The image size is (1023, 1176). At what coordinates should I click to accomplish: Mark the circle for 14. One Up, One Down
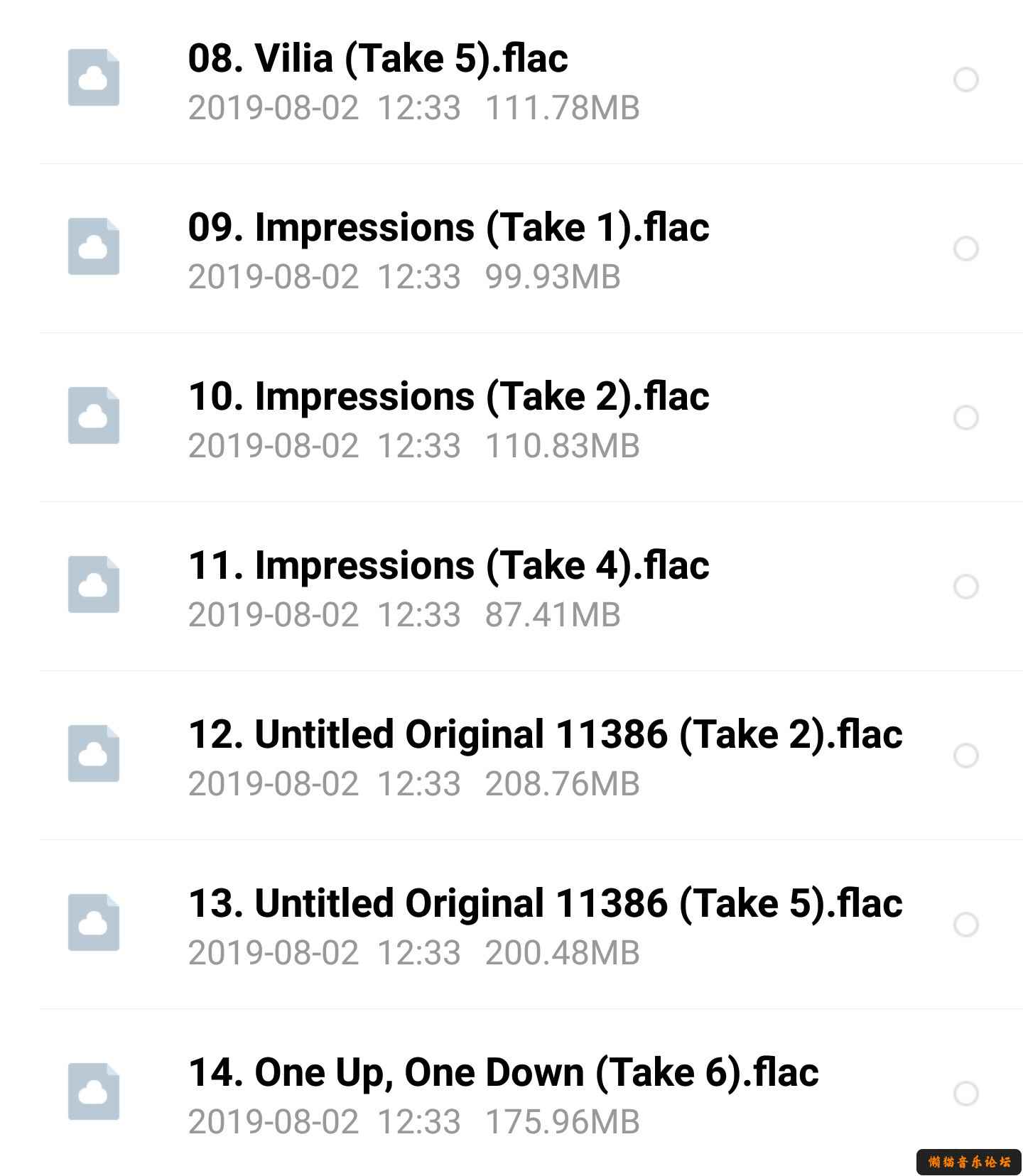(965, 1094)
